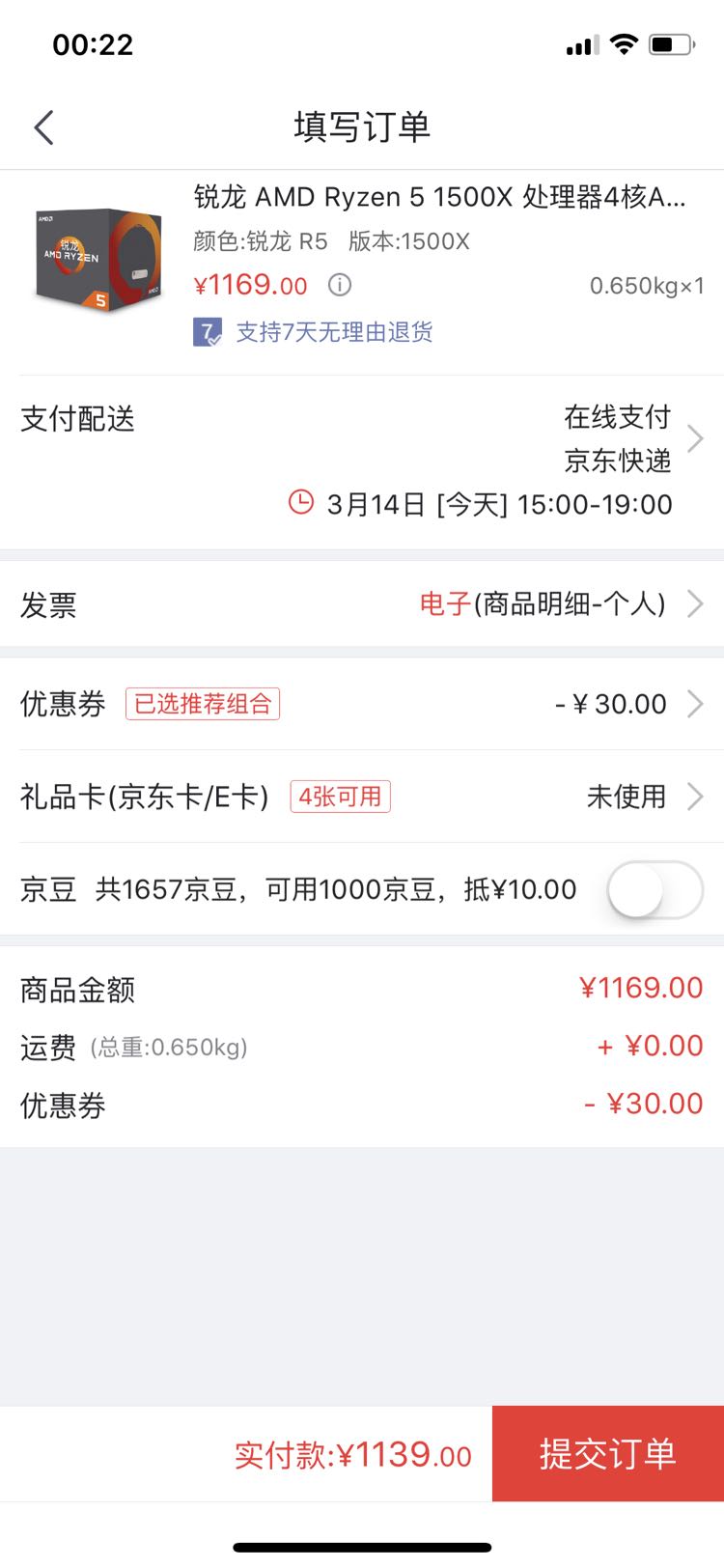Screen dimensions: 724x1568
Task: Toggle the 京豆 switch to use beans
Action: [653, 889]
